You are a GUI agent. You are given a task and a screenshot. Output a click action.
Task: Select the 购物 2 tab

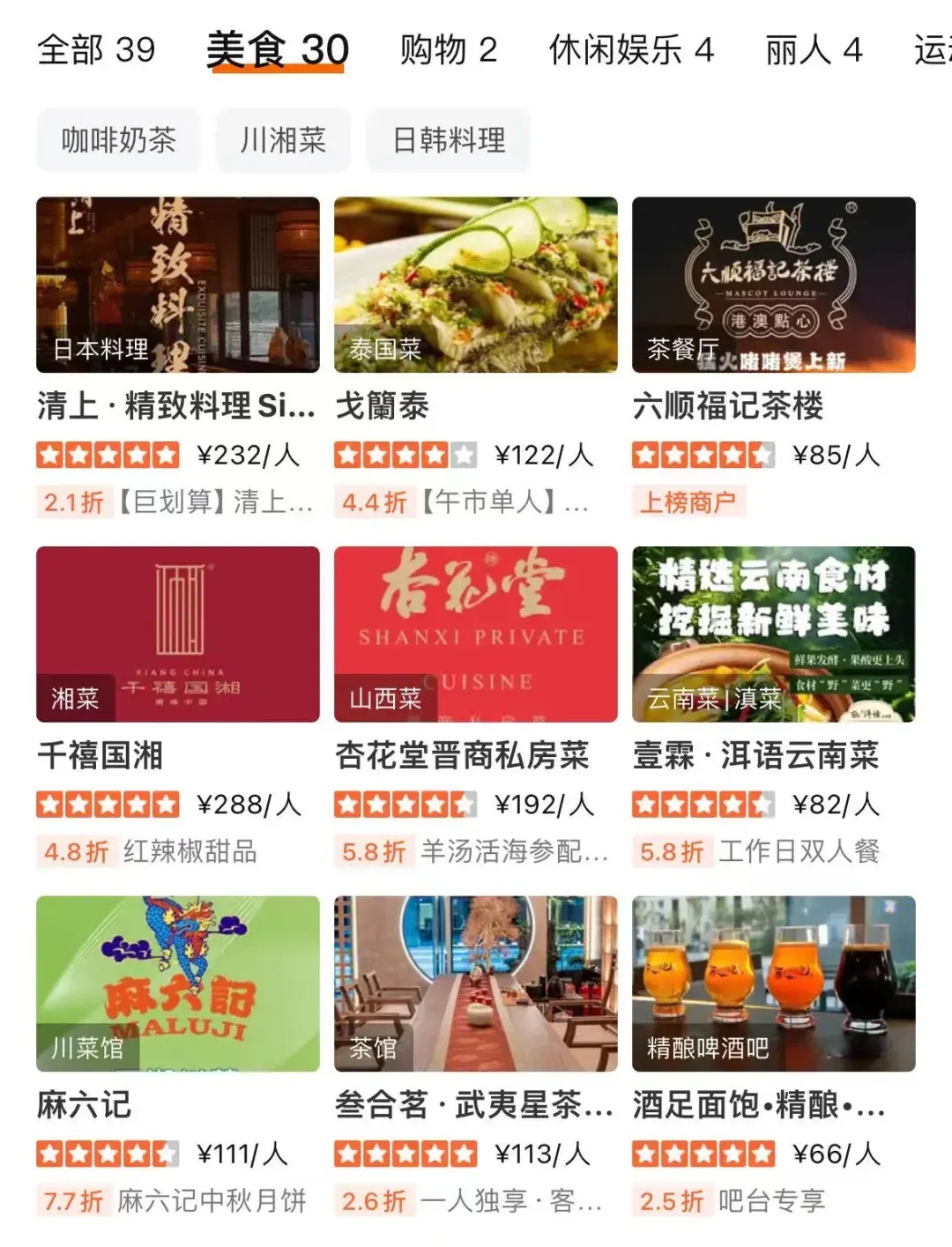(x=448, y=50)
